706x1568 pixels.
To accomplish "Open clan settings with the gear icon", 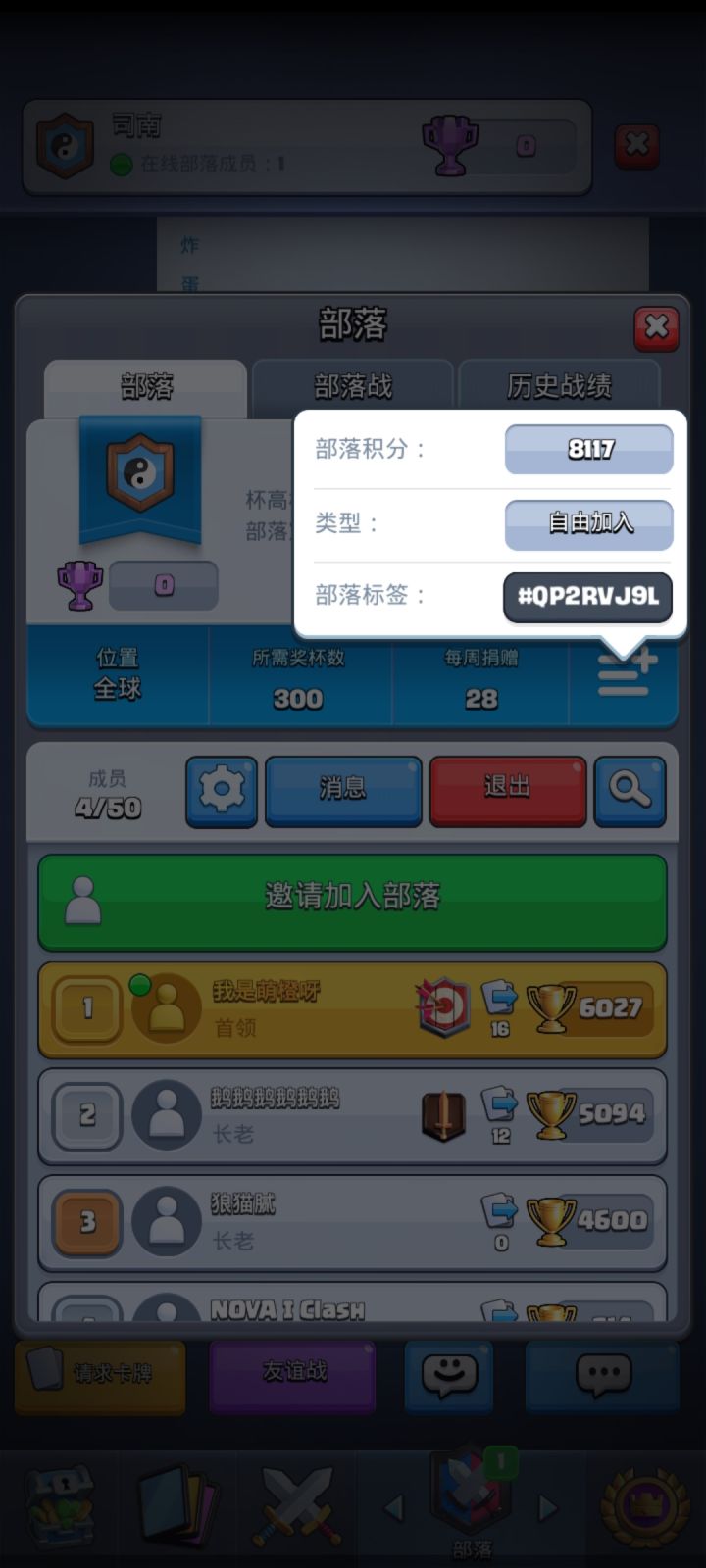I will [222, 791].
